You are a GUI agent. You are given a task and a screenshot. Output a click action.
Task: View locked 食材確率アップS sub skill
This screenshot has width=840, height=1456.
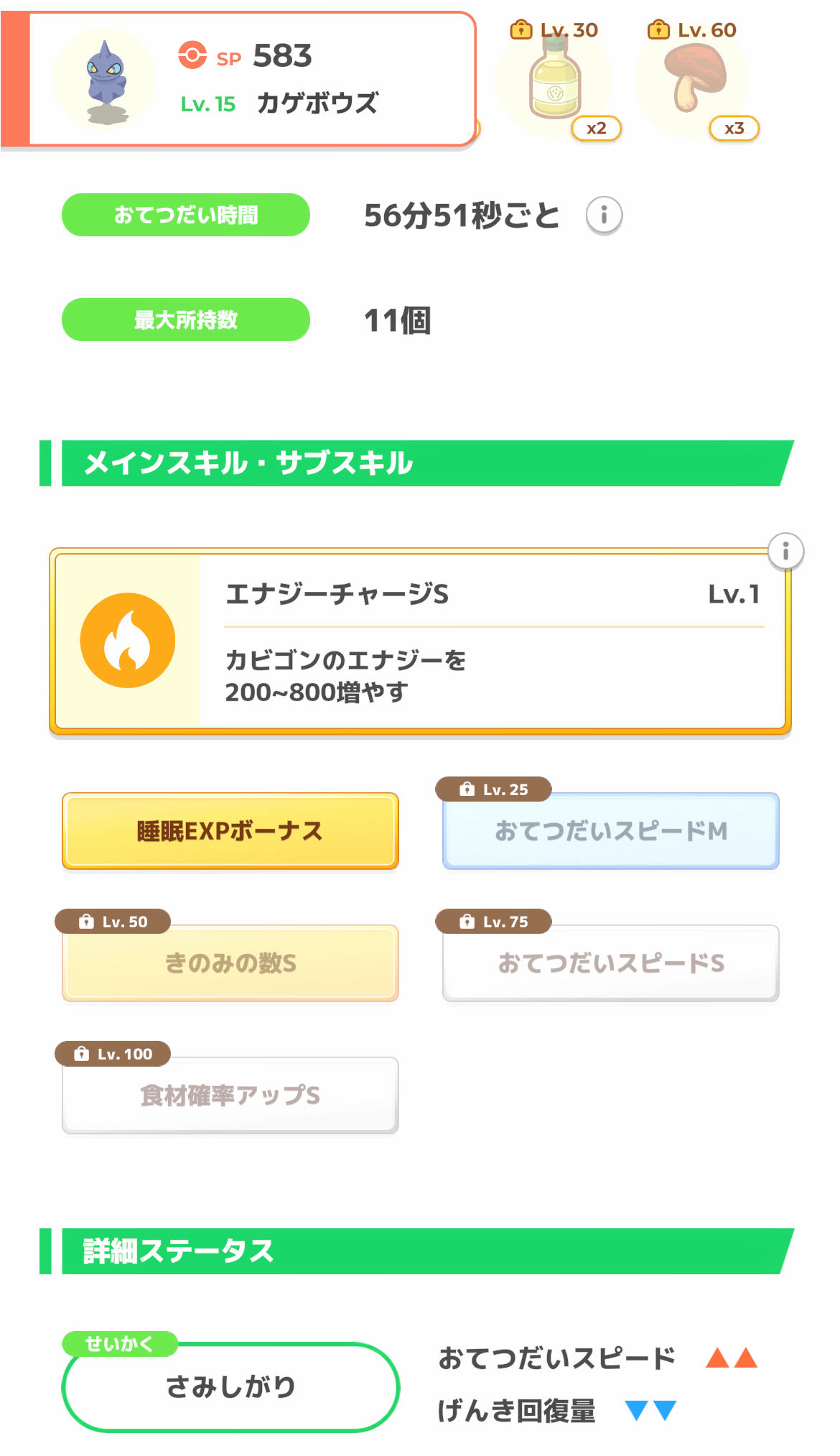[230, 1095]
